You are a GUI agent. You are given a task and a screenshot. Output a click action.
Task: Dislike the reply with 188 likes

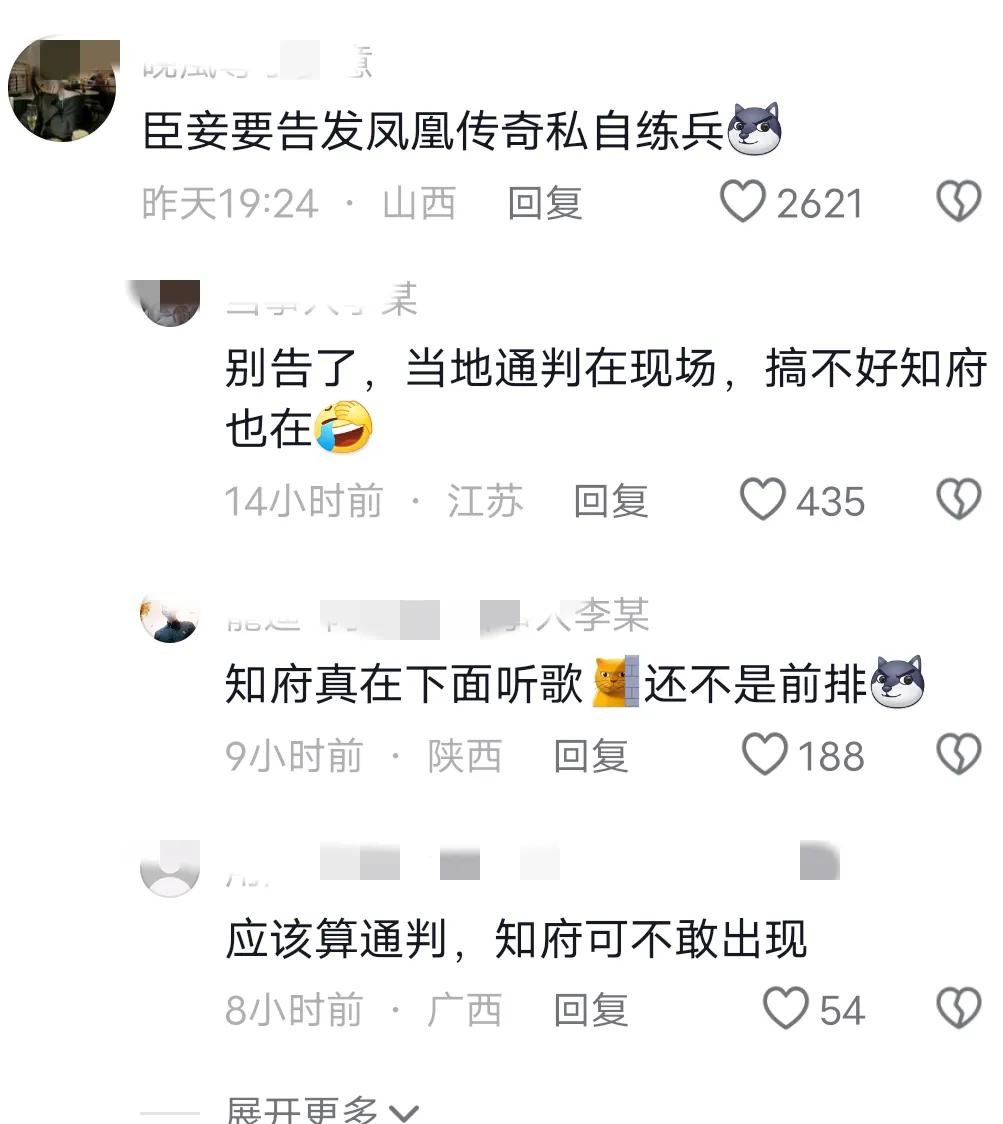pyautogui.click(x=958, y=755)
